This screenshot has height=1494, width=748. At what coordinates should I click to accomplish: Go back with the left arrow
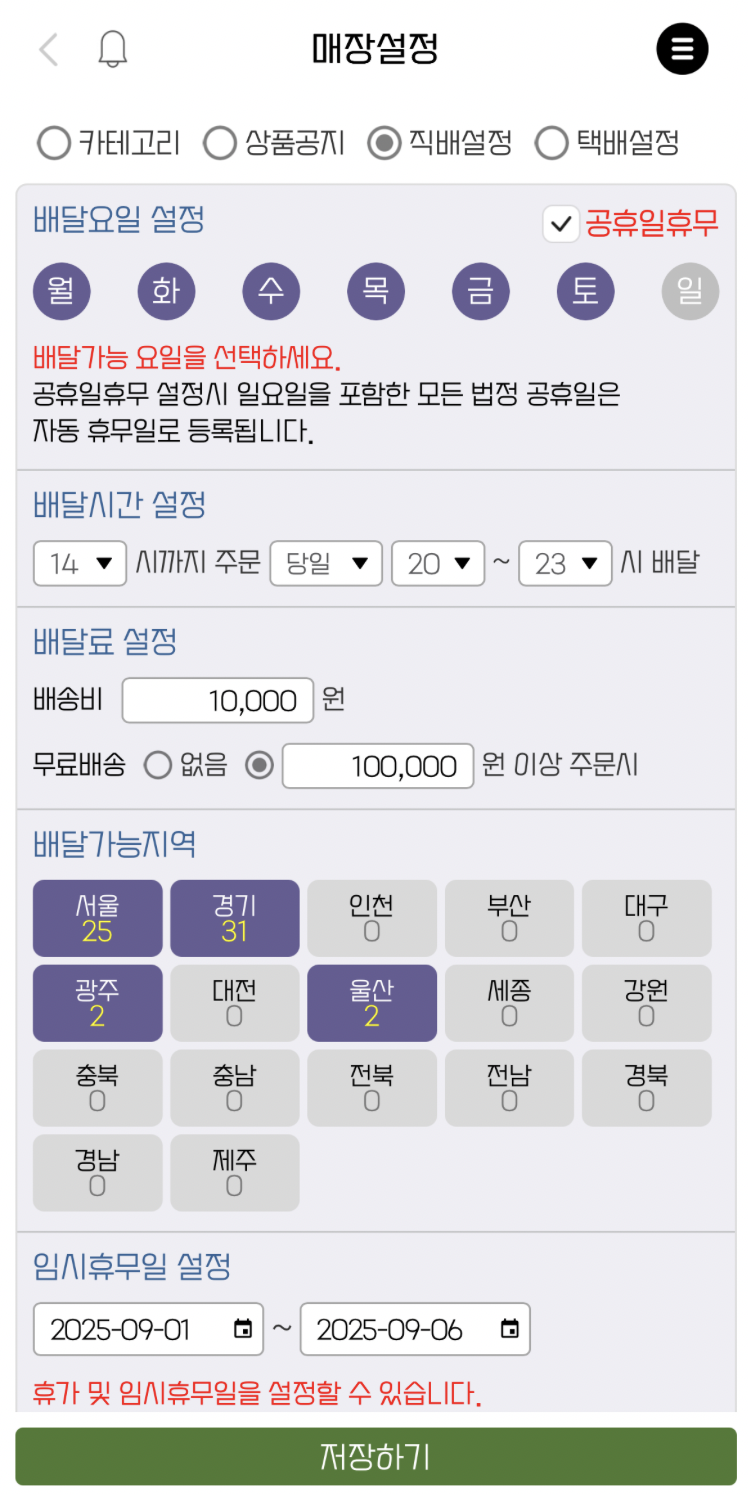pyautogui.click(x=48, y=49)
